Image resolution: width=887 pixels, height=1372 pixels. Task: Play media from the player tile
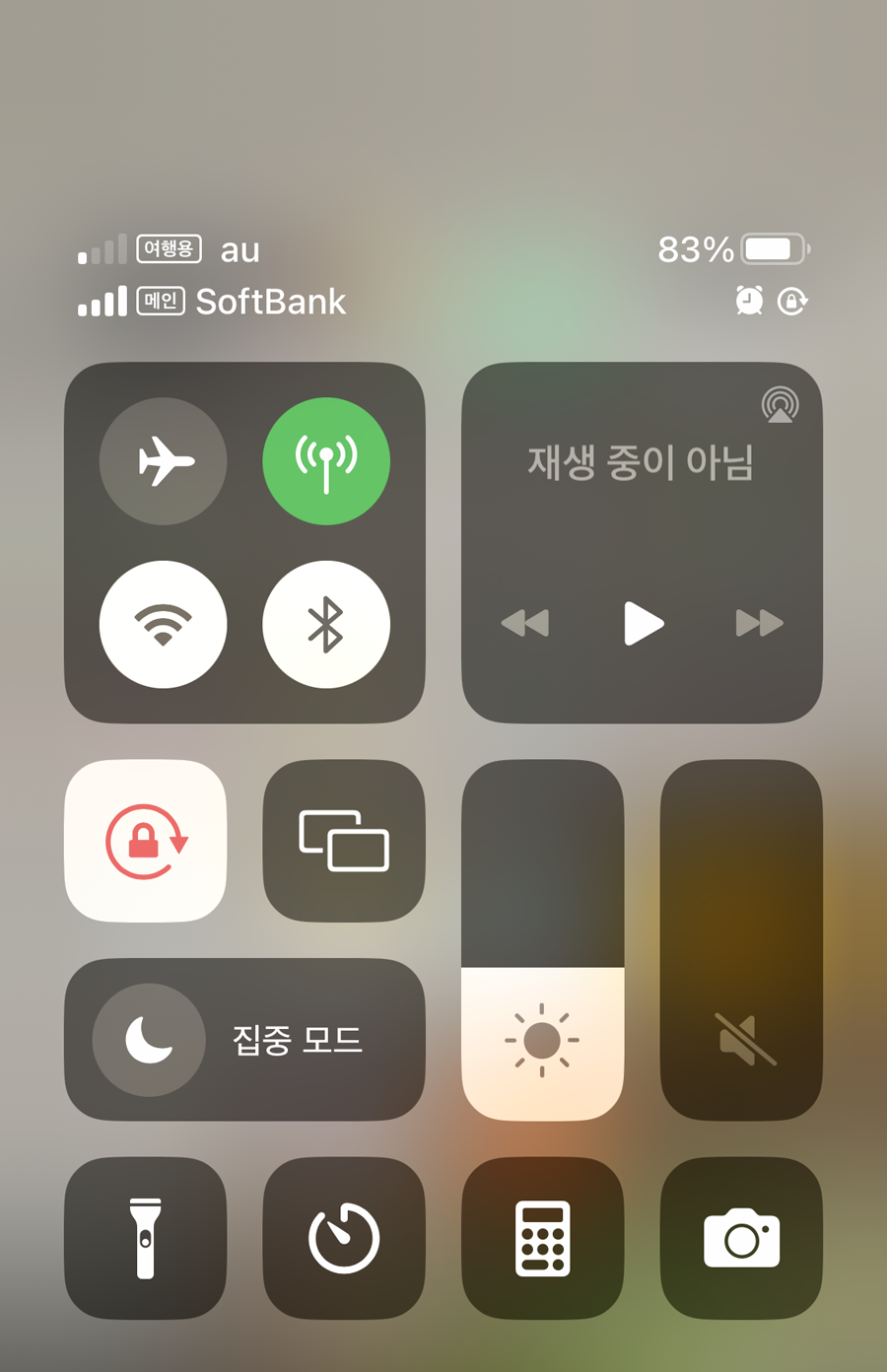(643, 623)
